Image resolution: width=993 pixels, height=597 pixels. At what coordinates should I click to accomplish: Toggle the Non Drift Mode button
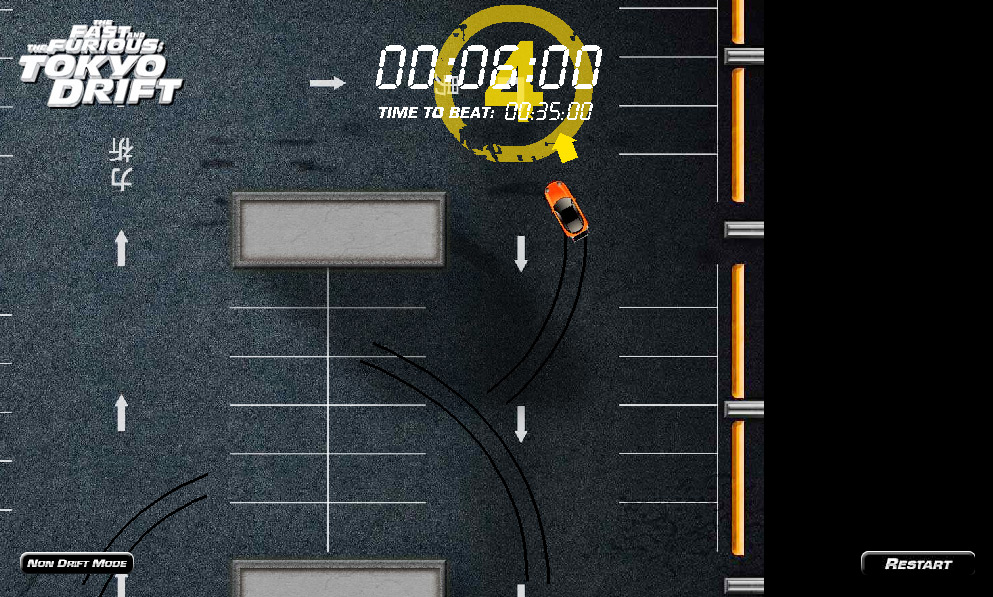(77, 563)
